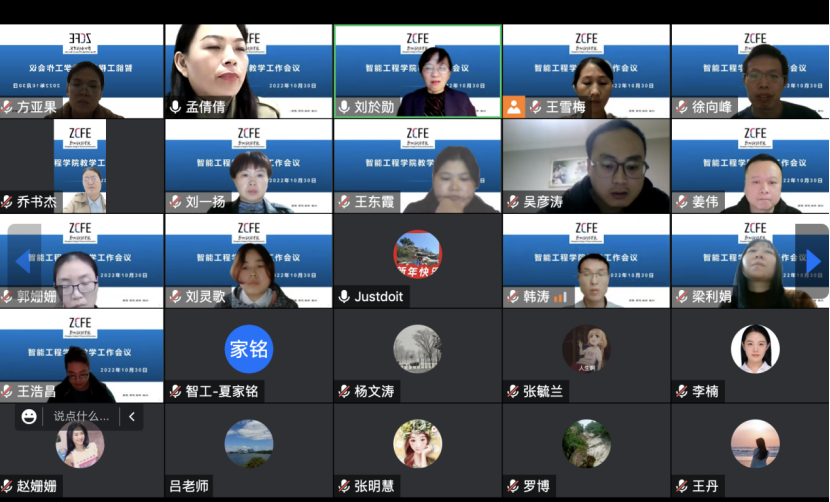Screen dimensions: 830x502
Task: Go to the next page of participants
Action: pos(812,260)
